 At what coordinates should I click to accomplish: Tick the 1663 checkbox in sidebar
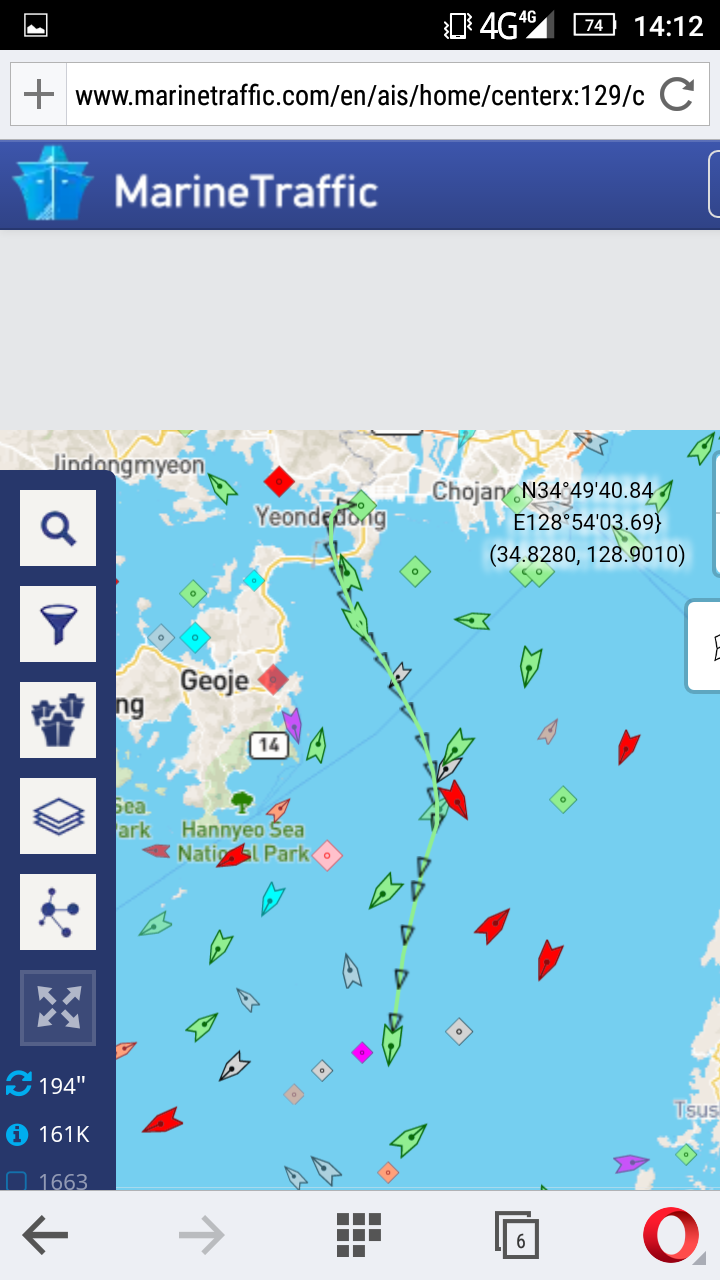pos(17,1181)
